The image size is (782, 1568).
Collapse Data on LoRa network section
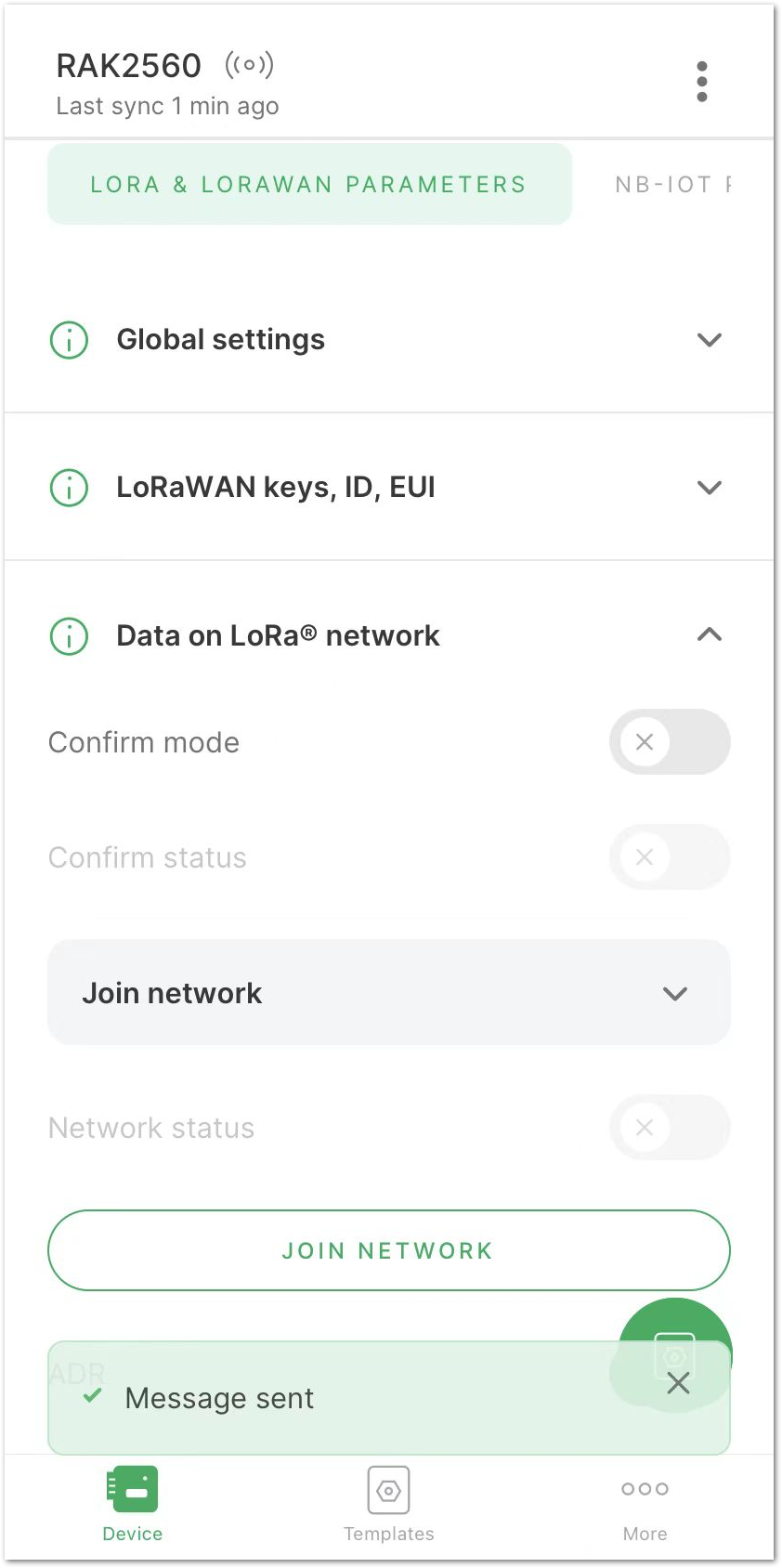coord(389,635)
